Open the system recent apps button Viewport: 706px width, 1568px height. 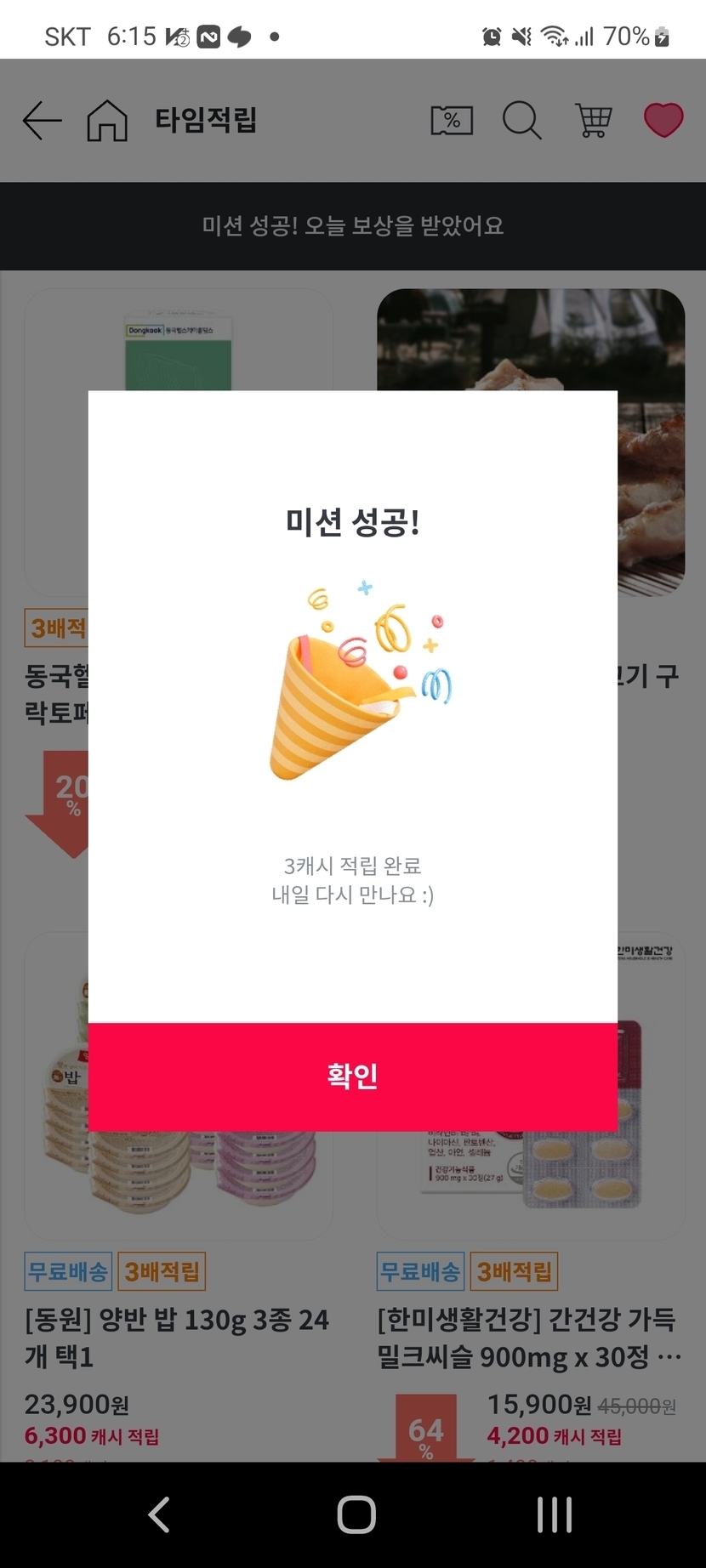click(x=554, y=1514)
